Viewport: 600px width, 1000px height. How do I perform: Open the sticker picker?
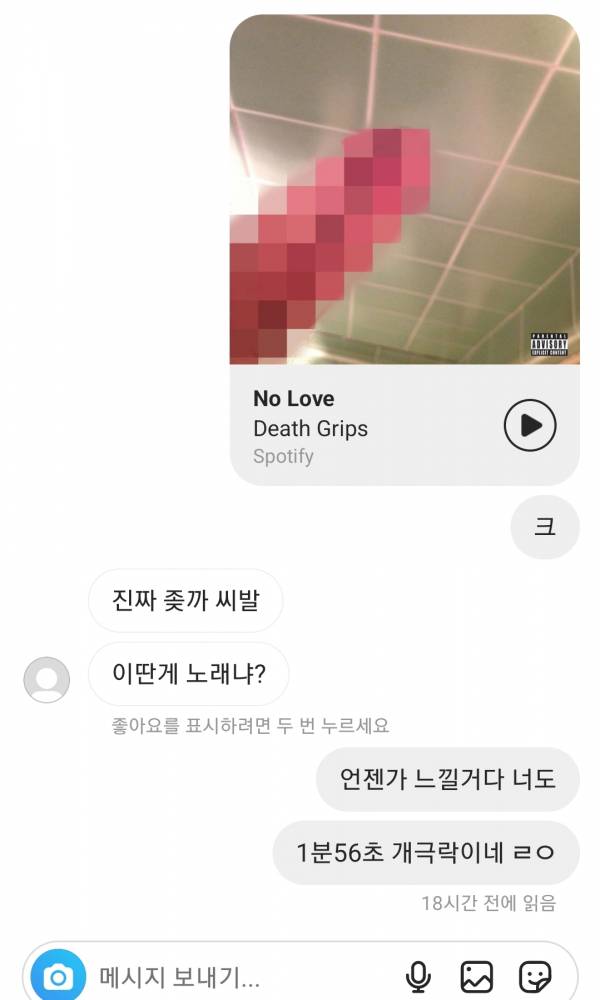(x=536, y=976)
